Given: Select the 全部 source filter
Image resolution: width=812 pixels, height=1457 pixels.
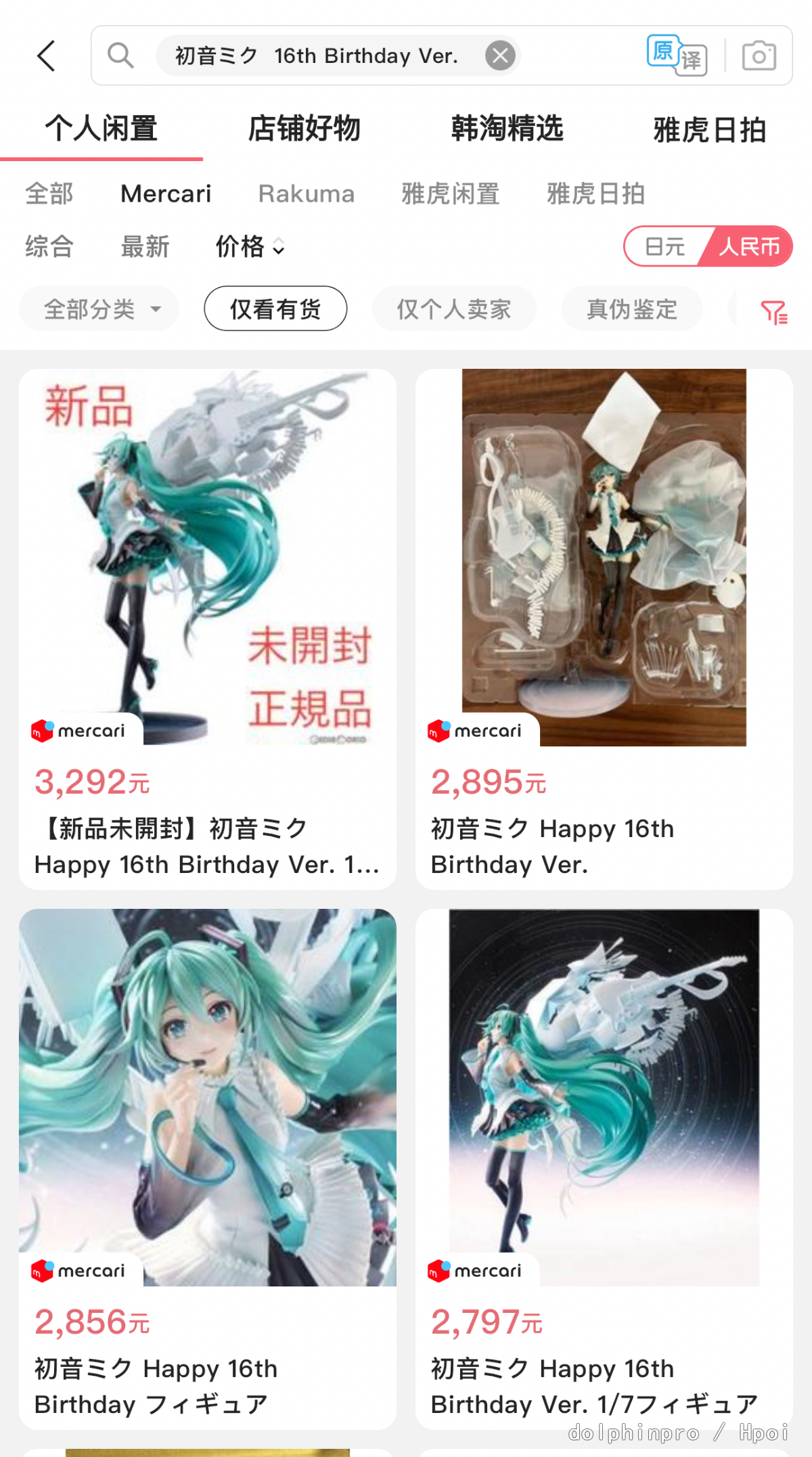Looking at the screenshot, I should (x=49, y=194).
